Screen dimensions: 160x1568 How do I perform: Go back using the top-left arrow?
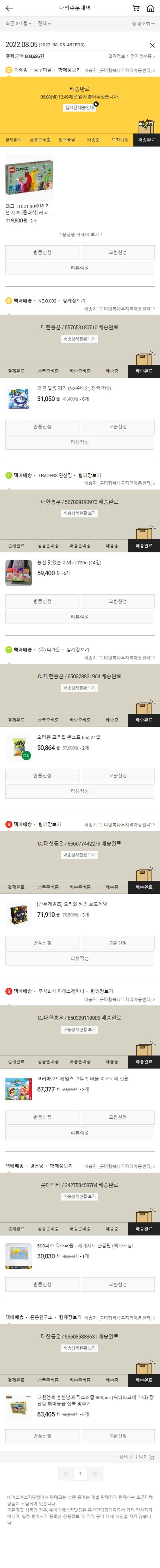[x=9, y=8]
